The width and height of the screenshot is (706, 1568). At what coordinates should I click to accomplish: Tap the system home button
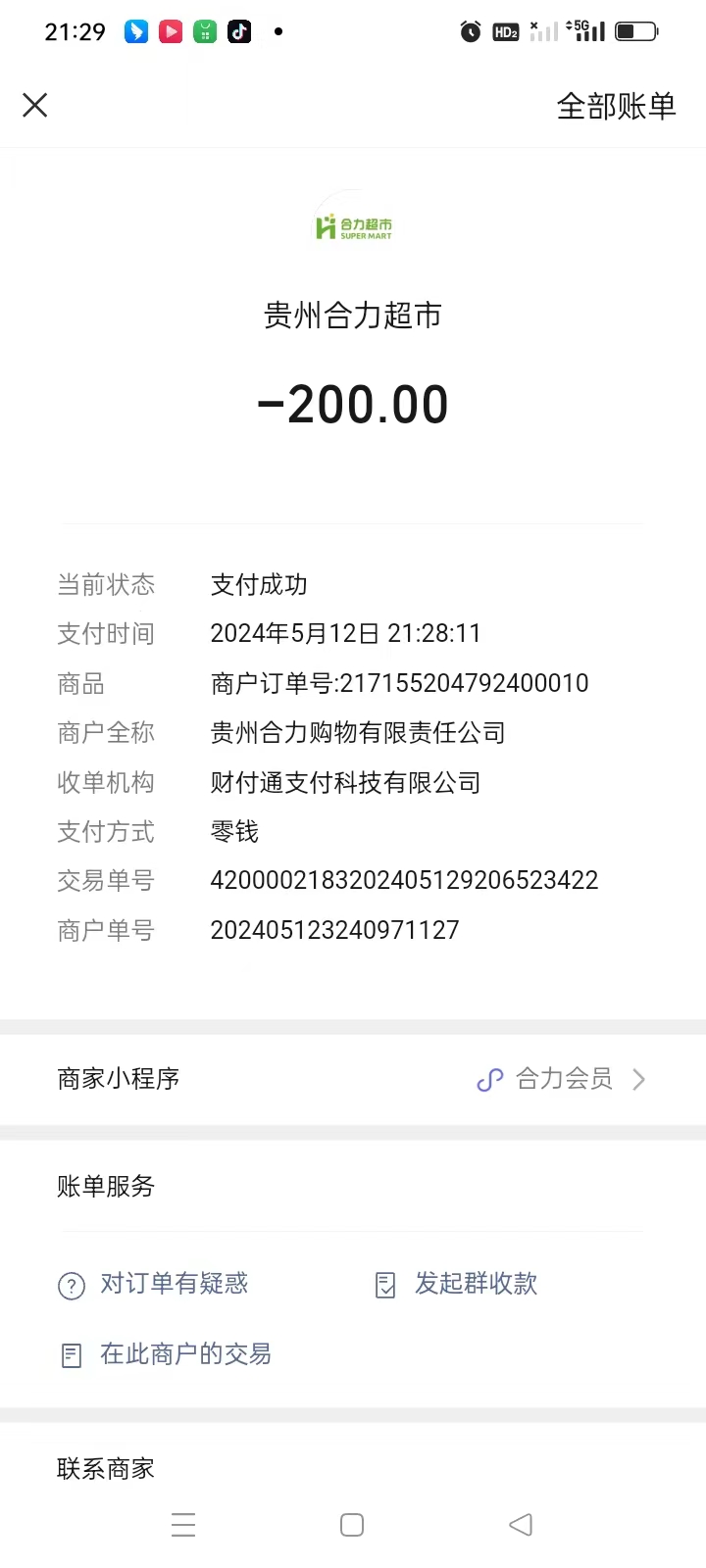(352, 1525)
